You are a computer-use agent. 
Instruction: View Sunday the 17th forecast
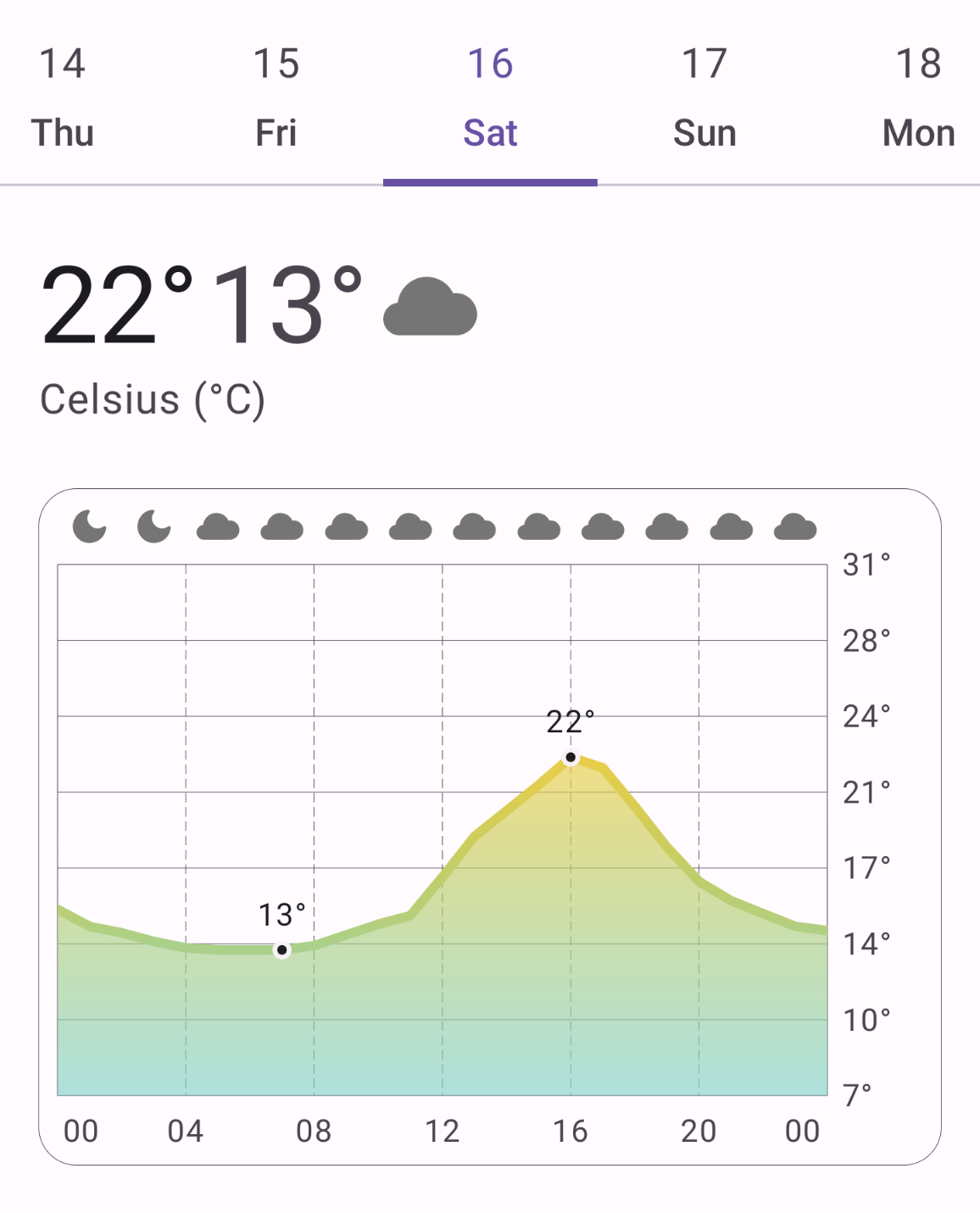[x=704, y=97]
